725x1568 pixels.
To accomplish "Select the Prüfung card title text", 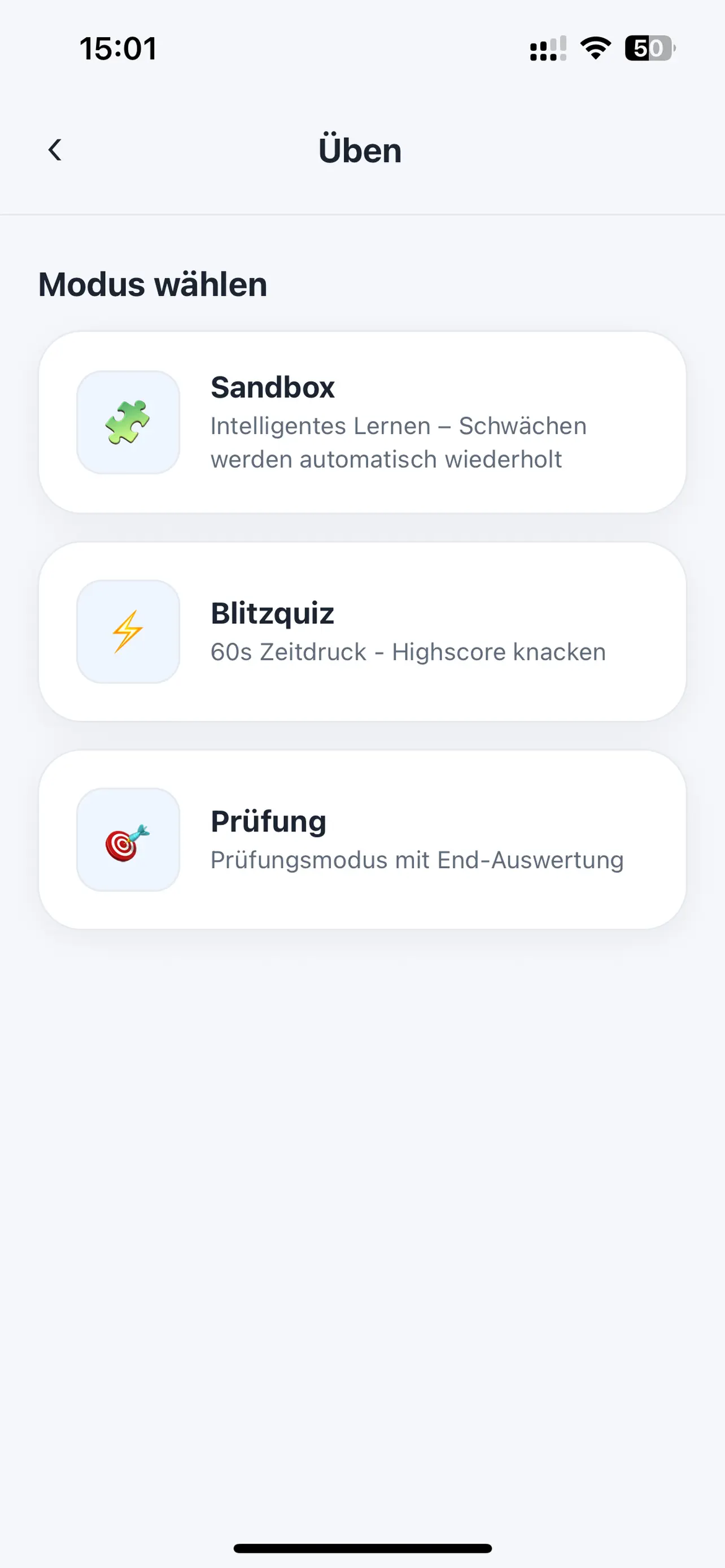I will tap(268, 821).
